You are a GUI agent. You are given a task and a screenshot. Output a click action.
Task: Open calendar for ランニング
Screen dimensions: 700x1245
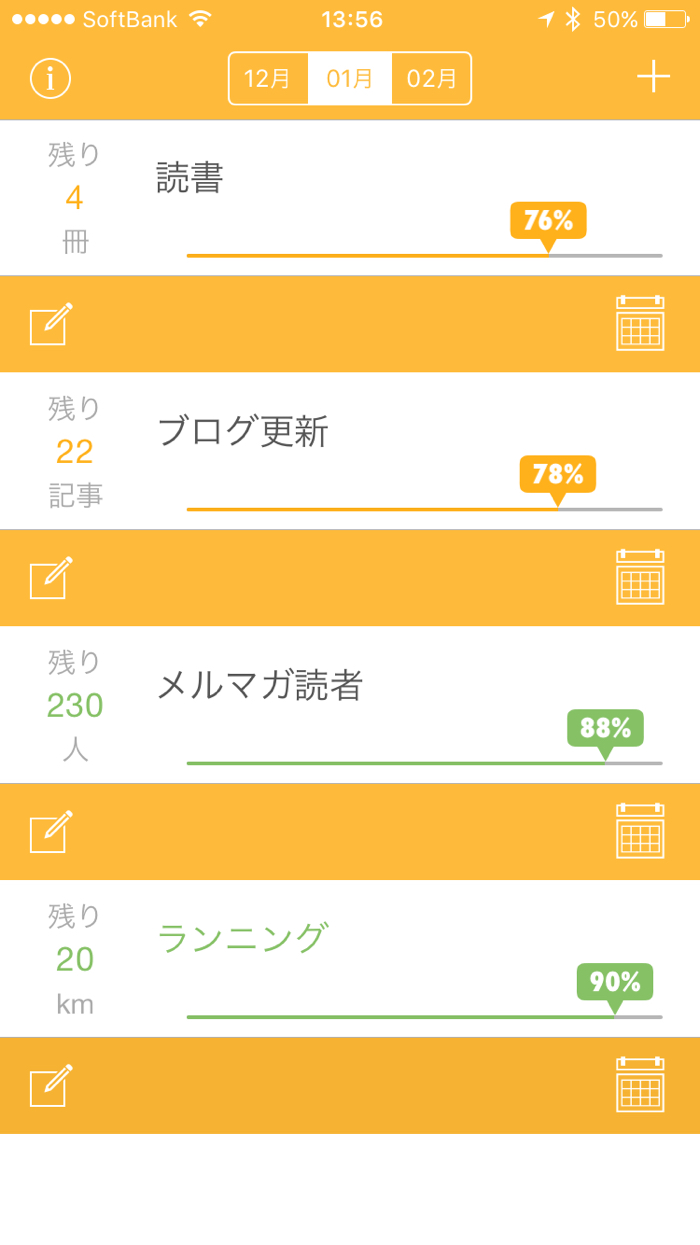tap(640, 1085)
